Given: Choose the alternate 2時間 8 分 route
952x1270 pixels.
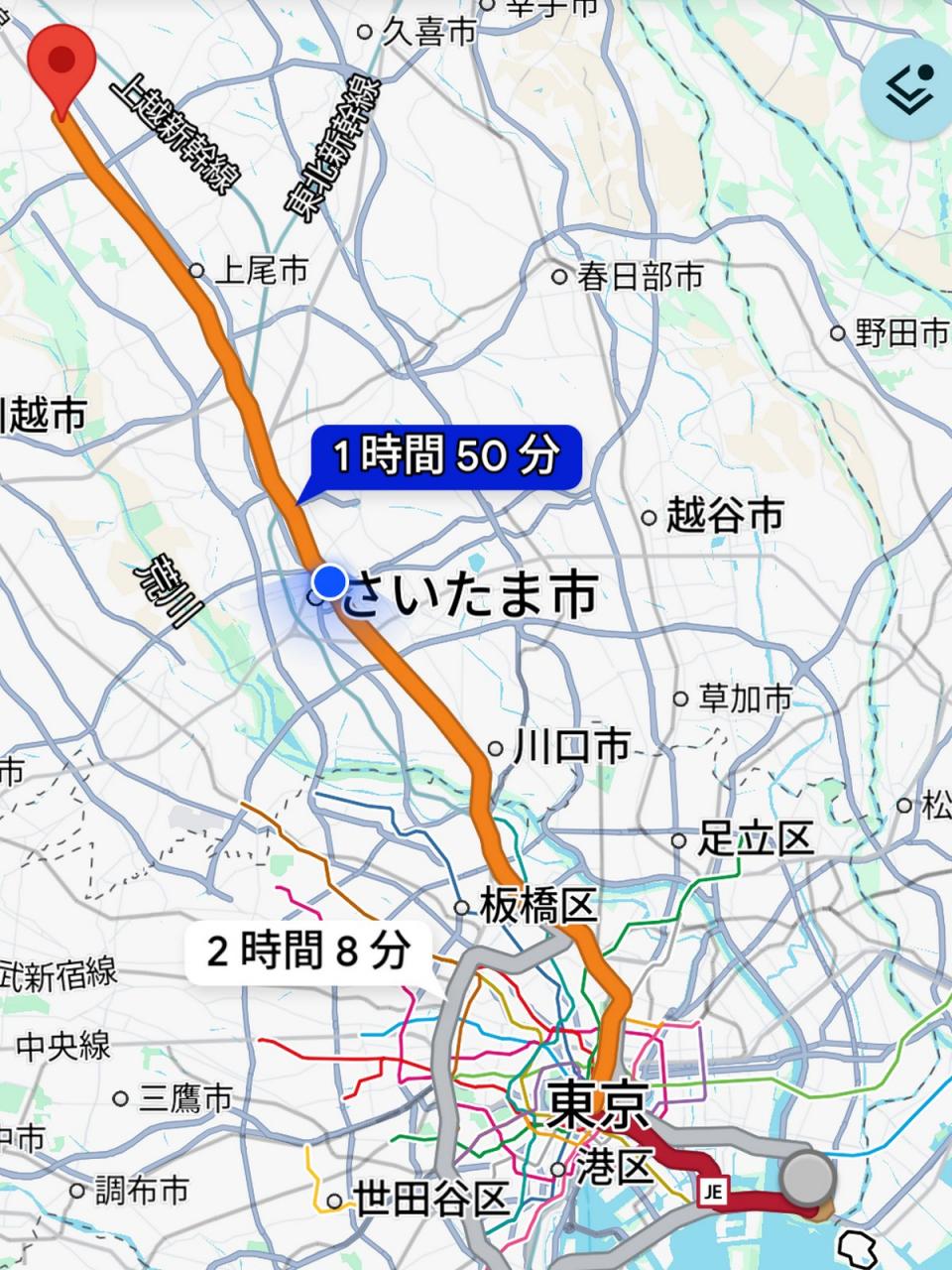Looking at the screenshot, I should pyautogui.click(x=308, y=952).
